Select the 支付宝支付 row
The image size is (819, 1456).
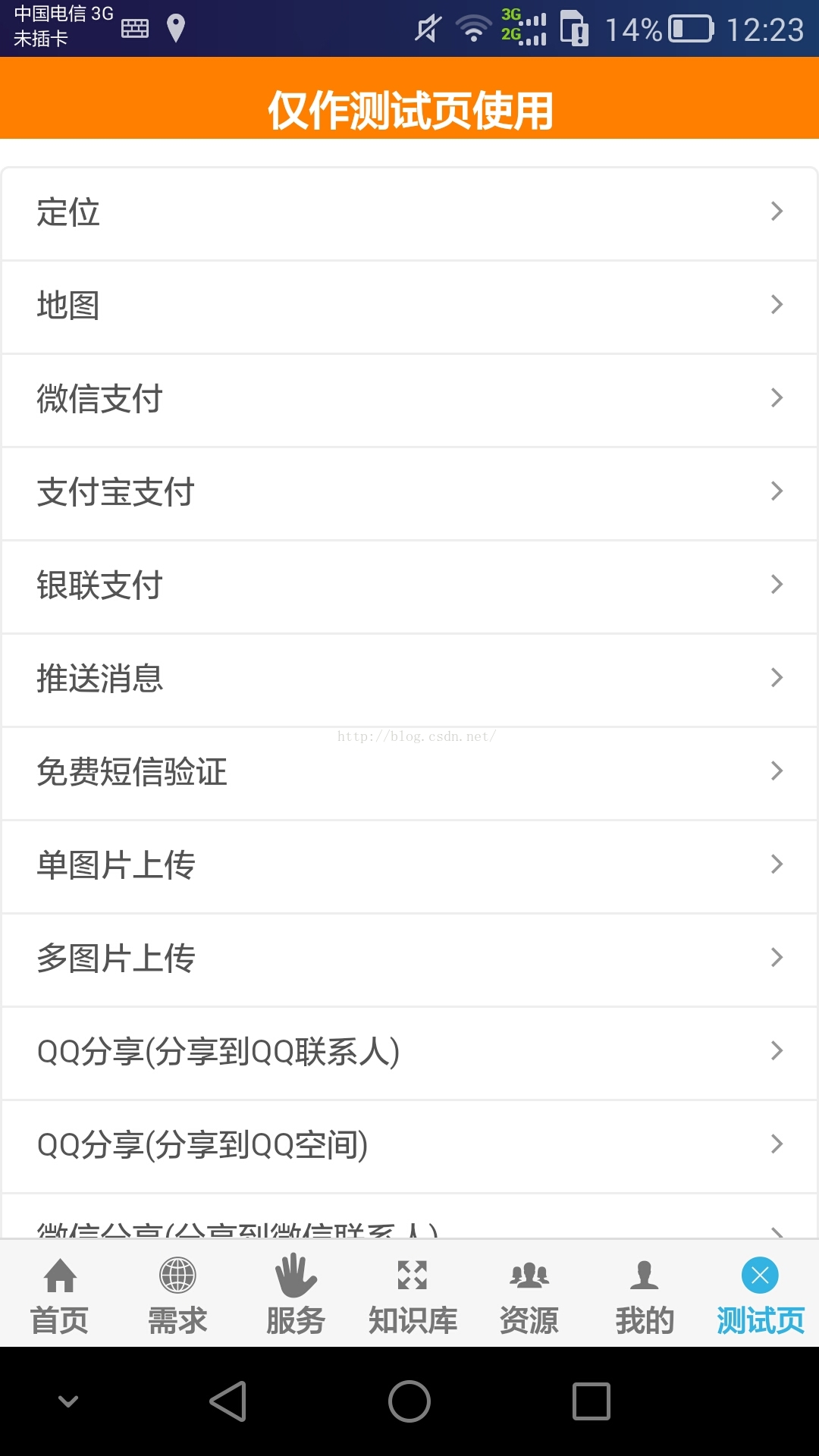coord(409,493)
